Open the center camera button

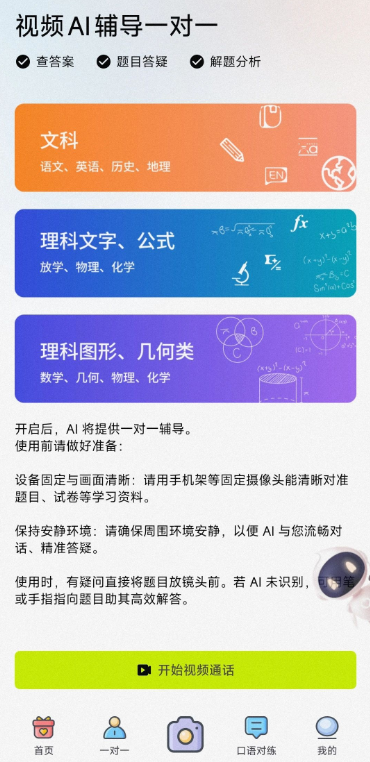coord(185,734)
